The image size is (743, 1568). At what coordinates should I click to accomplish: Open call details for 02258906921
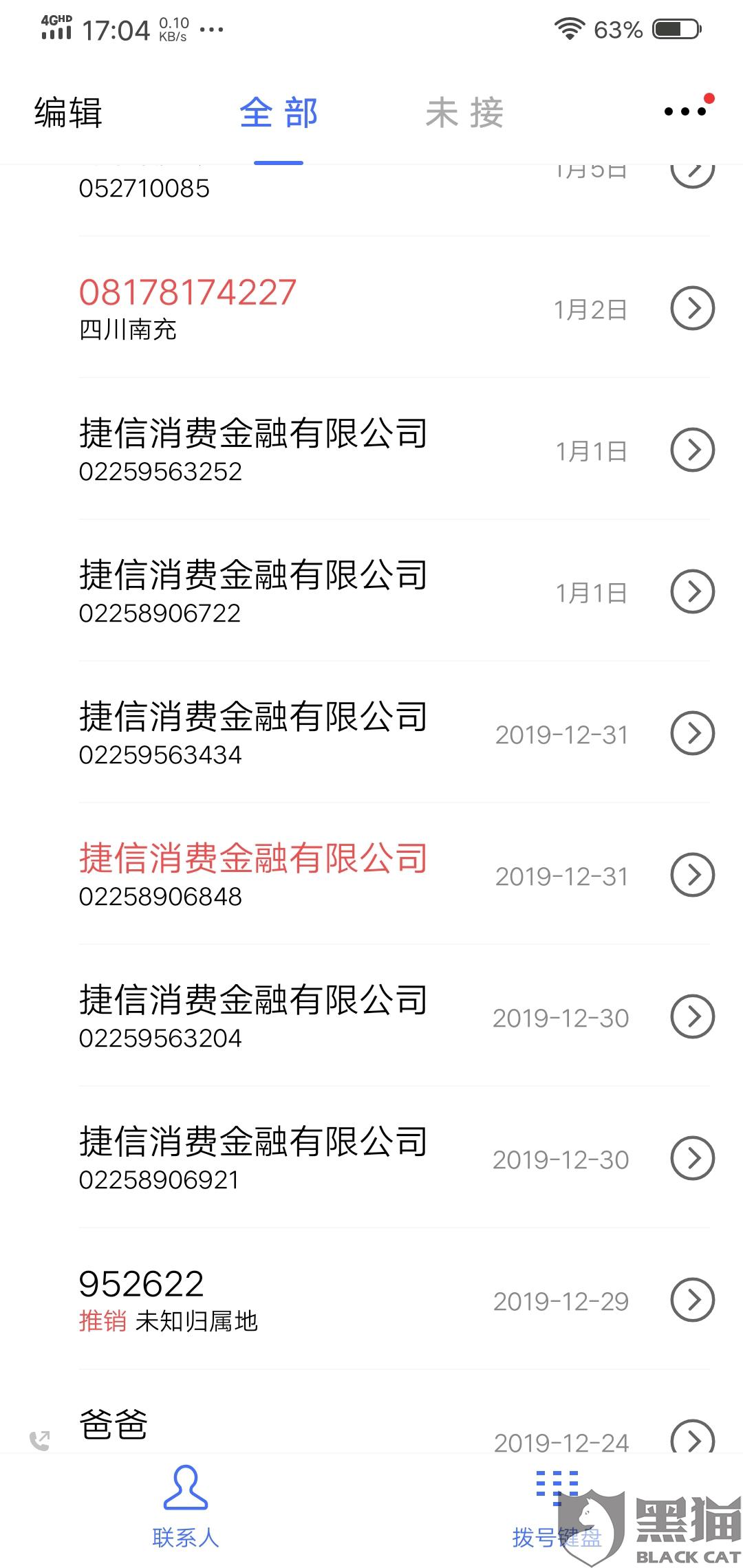click(692, 1158)
